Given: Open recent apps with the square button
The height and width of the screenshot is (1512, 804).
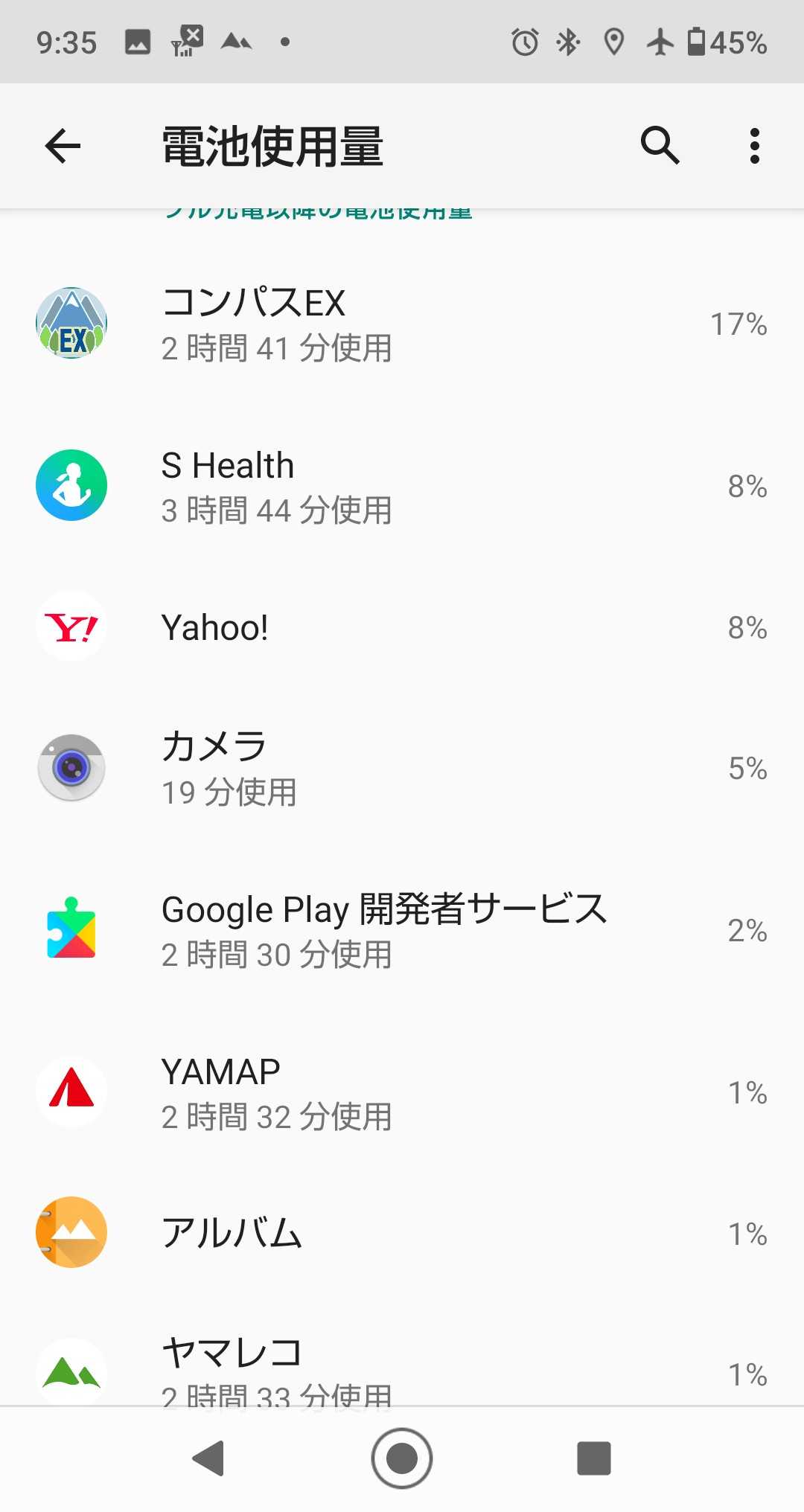Looking at the screenshot, I should [593, 1458].
